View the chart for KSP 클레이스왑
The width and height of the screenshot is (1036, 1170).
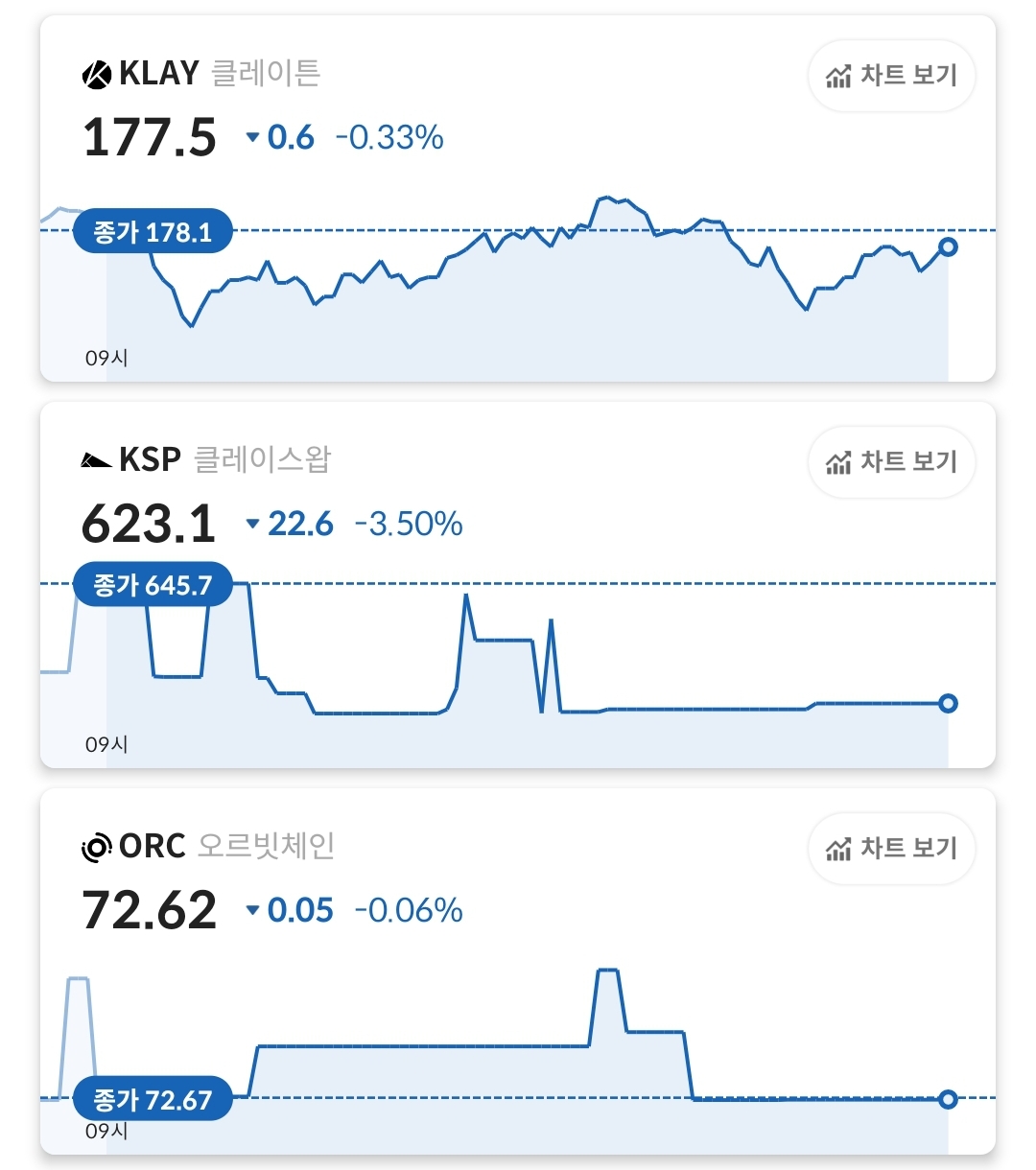[891, 462]
